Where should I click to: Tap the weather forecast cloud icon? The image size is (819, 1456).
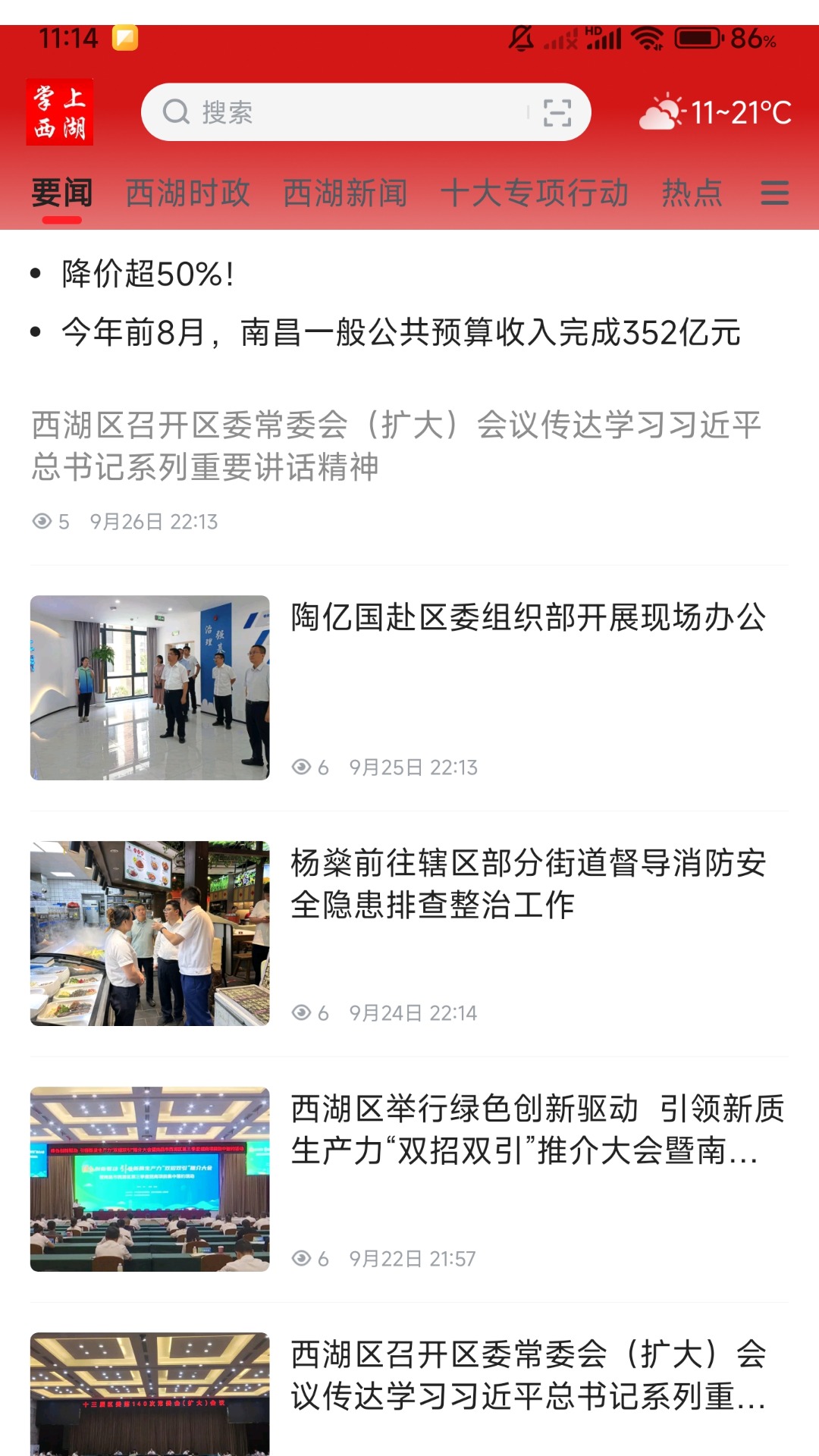663,112
